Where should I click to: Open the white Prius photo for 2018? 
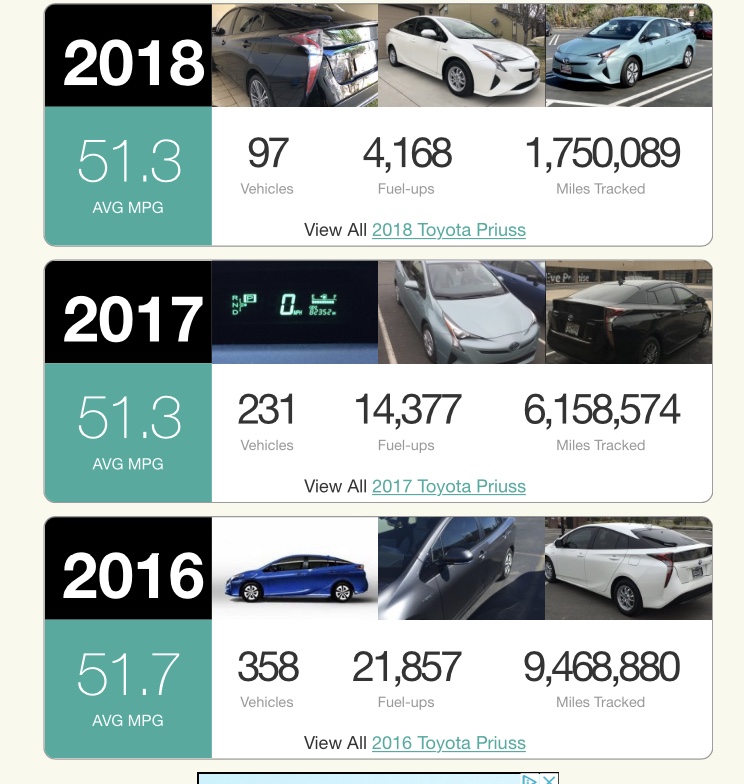point(461,55)
